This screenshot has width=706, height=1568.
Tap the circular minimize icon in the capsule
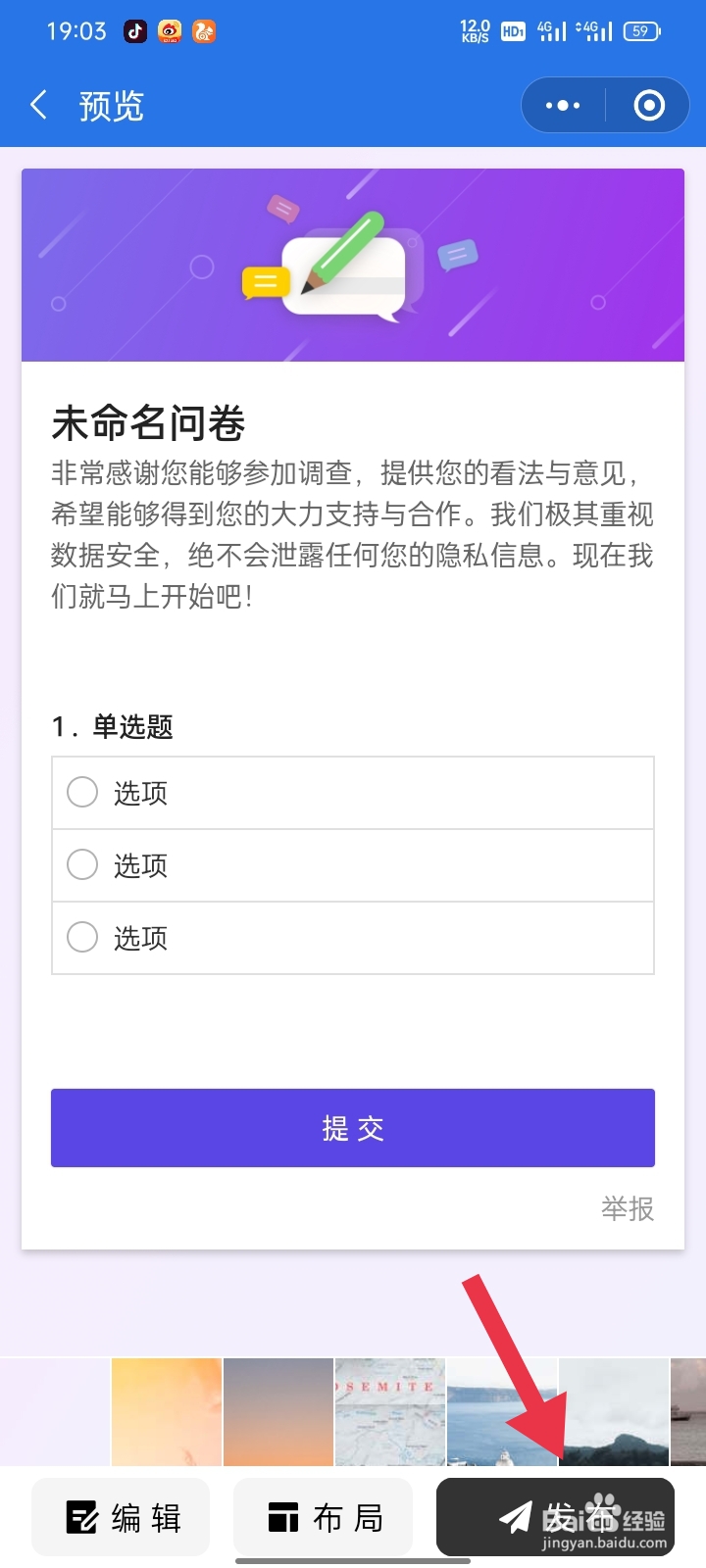point(649,105)
